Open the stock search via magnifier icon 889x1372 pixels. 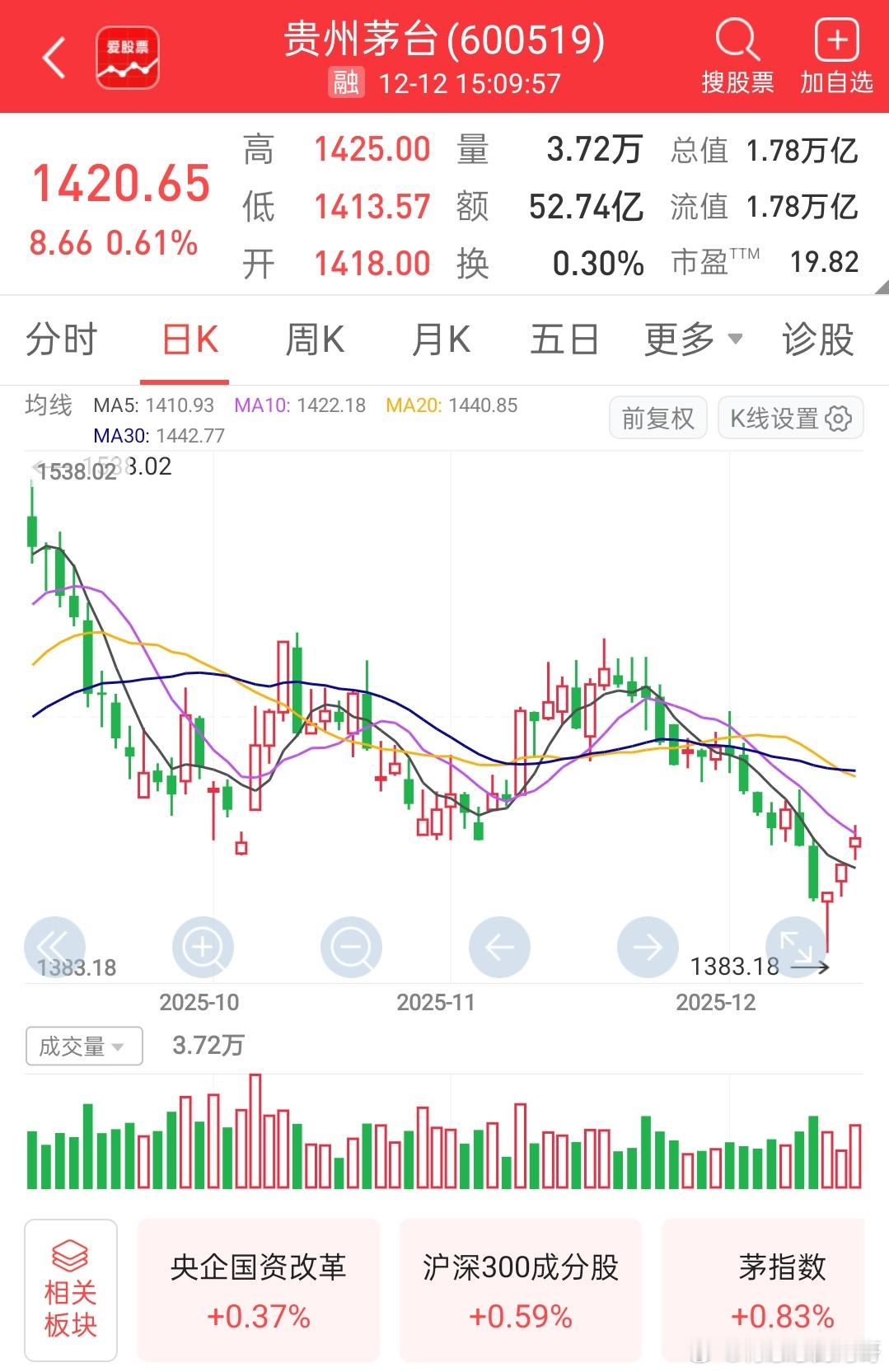(x=736, y=38)
